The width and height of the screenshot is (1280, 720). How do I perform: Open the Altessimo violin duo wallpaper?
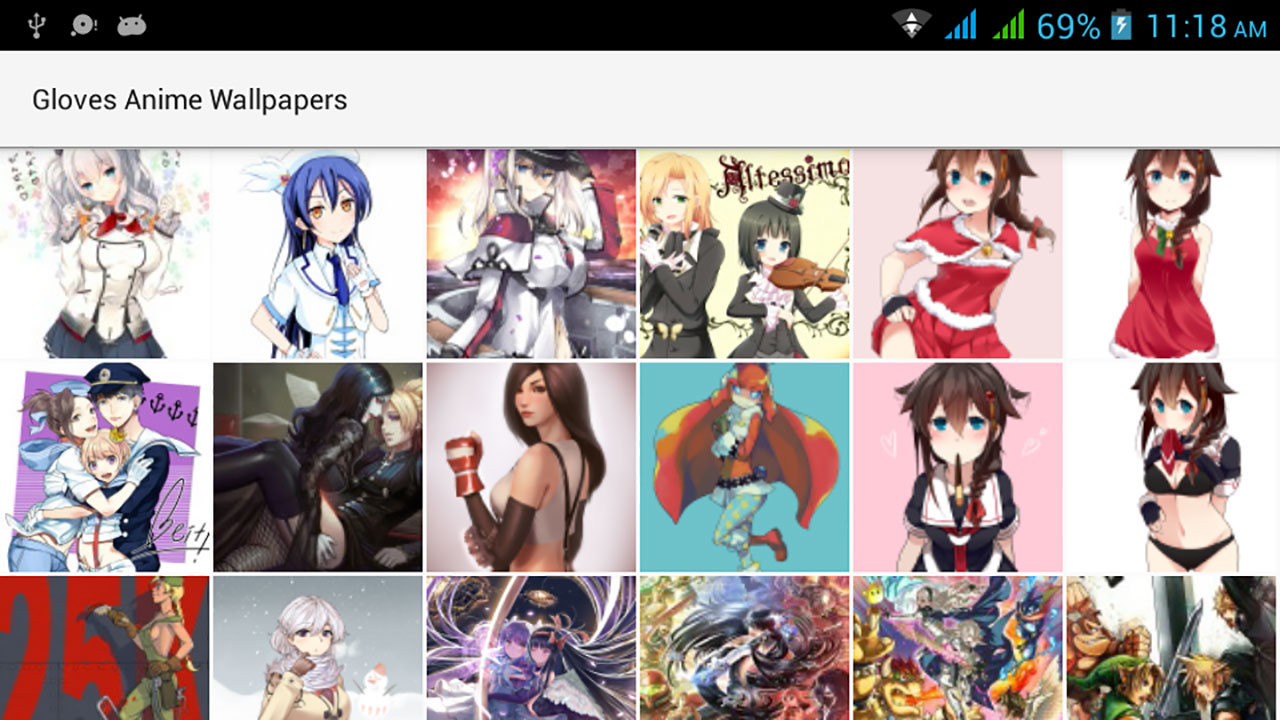click(744, 253)
